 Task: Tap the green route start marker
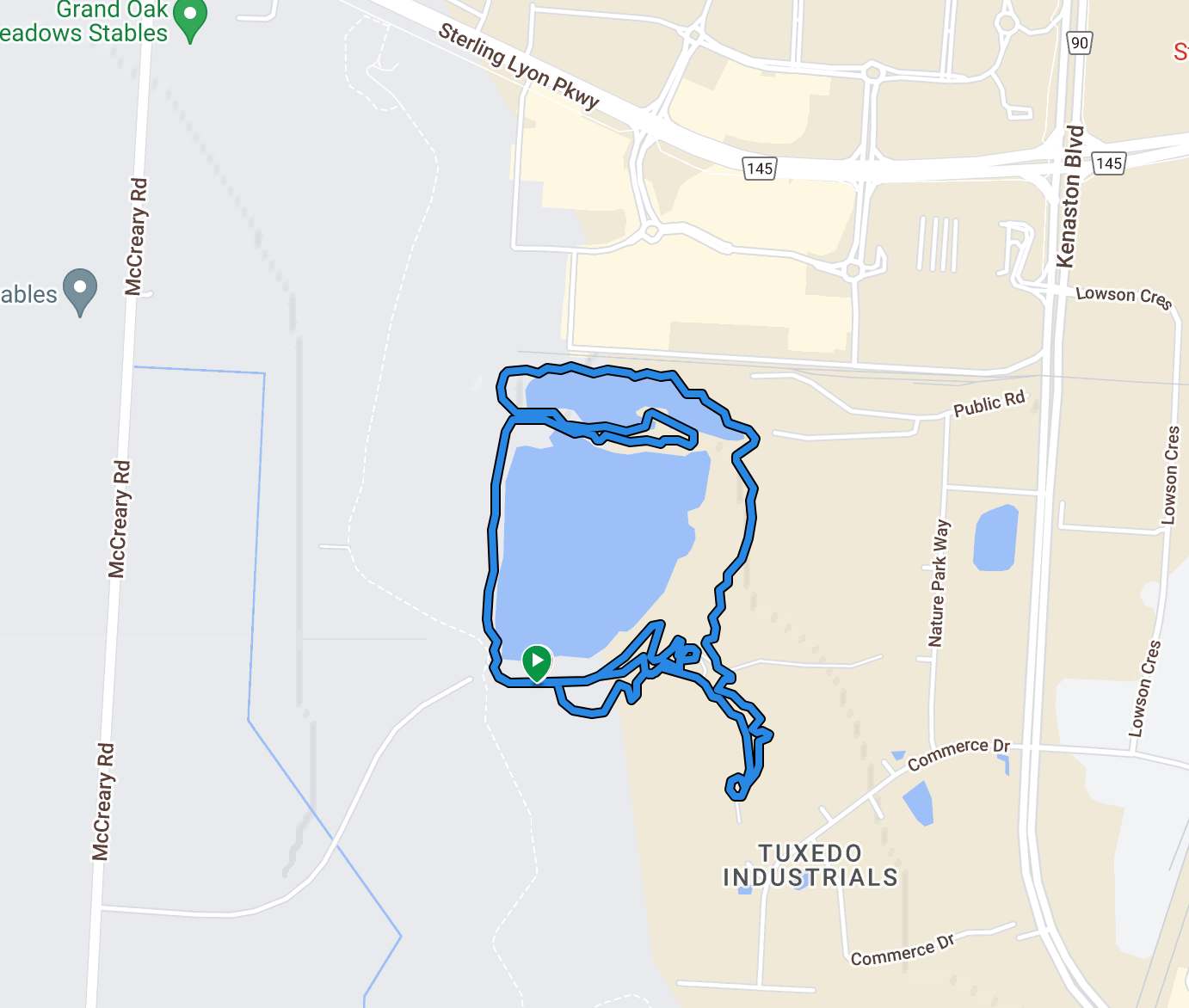click(x=537, y=663)
